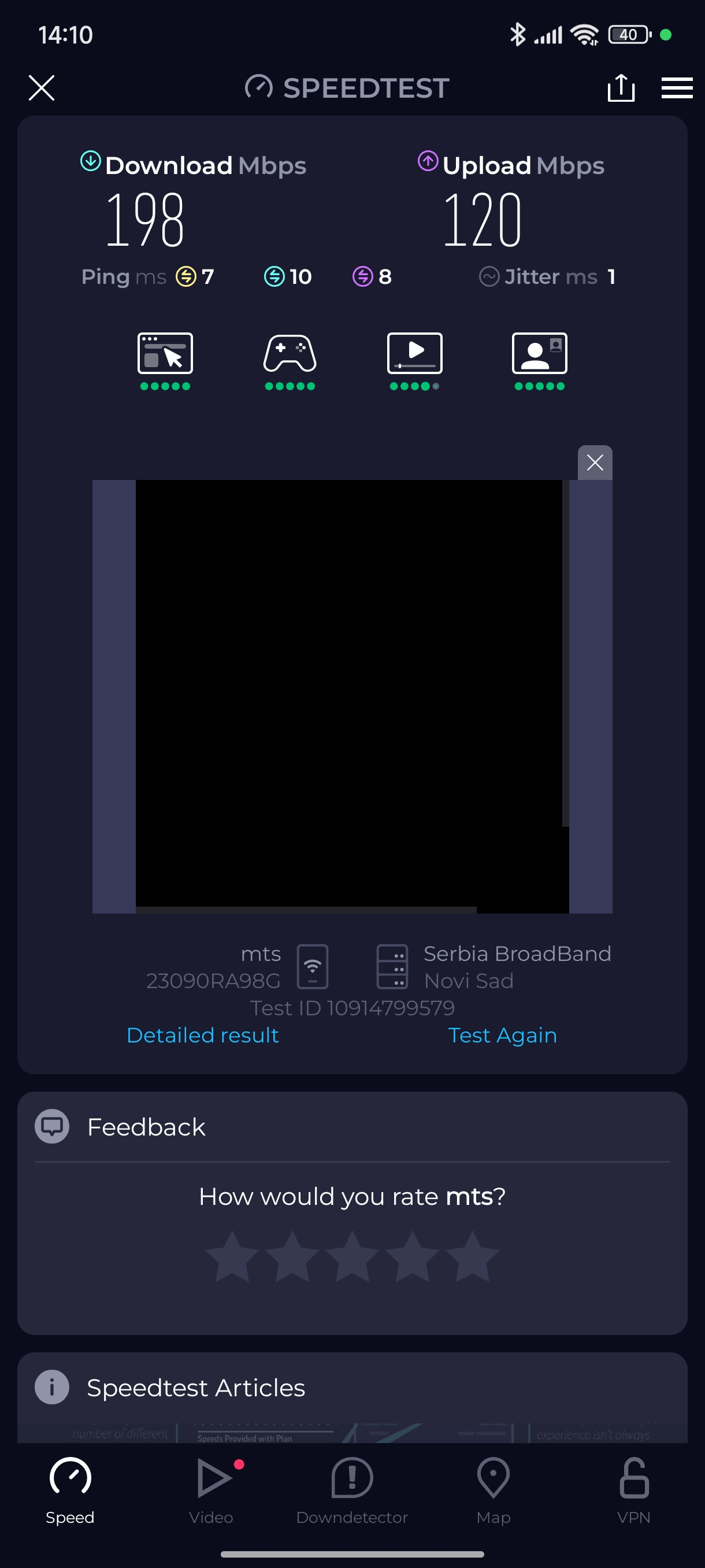Screen dimensions: 705x1568
Task: View the video conferencing experience score
Action: (x=539, y=360)
